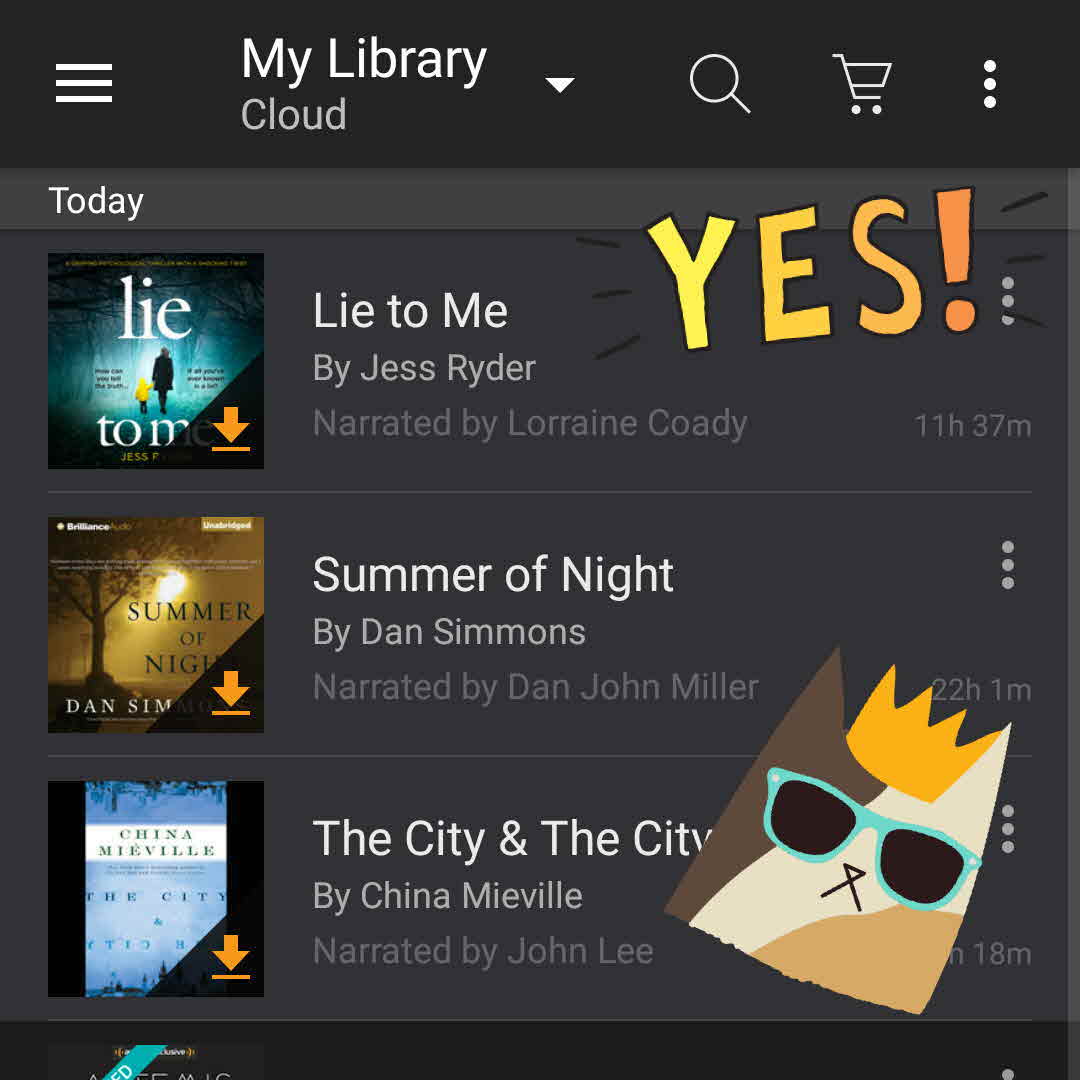The width and height of the screenshot is (1080, 1080).
Task: Download Lie to Me from its cover
Action: point(231,431)
